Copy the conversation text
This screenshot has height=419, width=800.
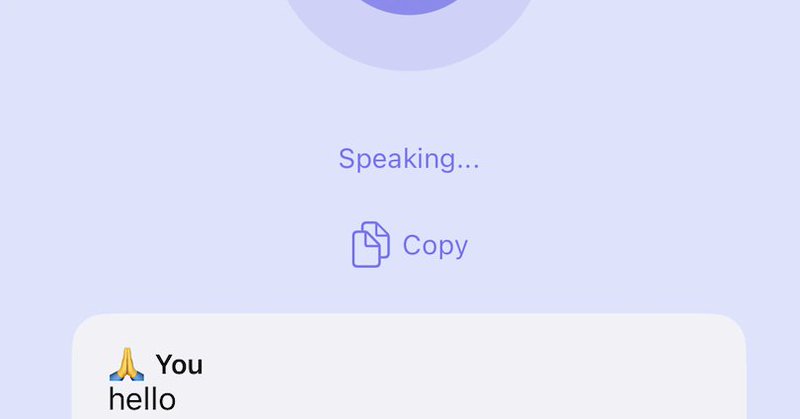pyautogui.click(x=410, y=245)
